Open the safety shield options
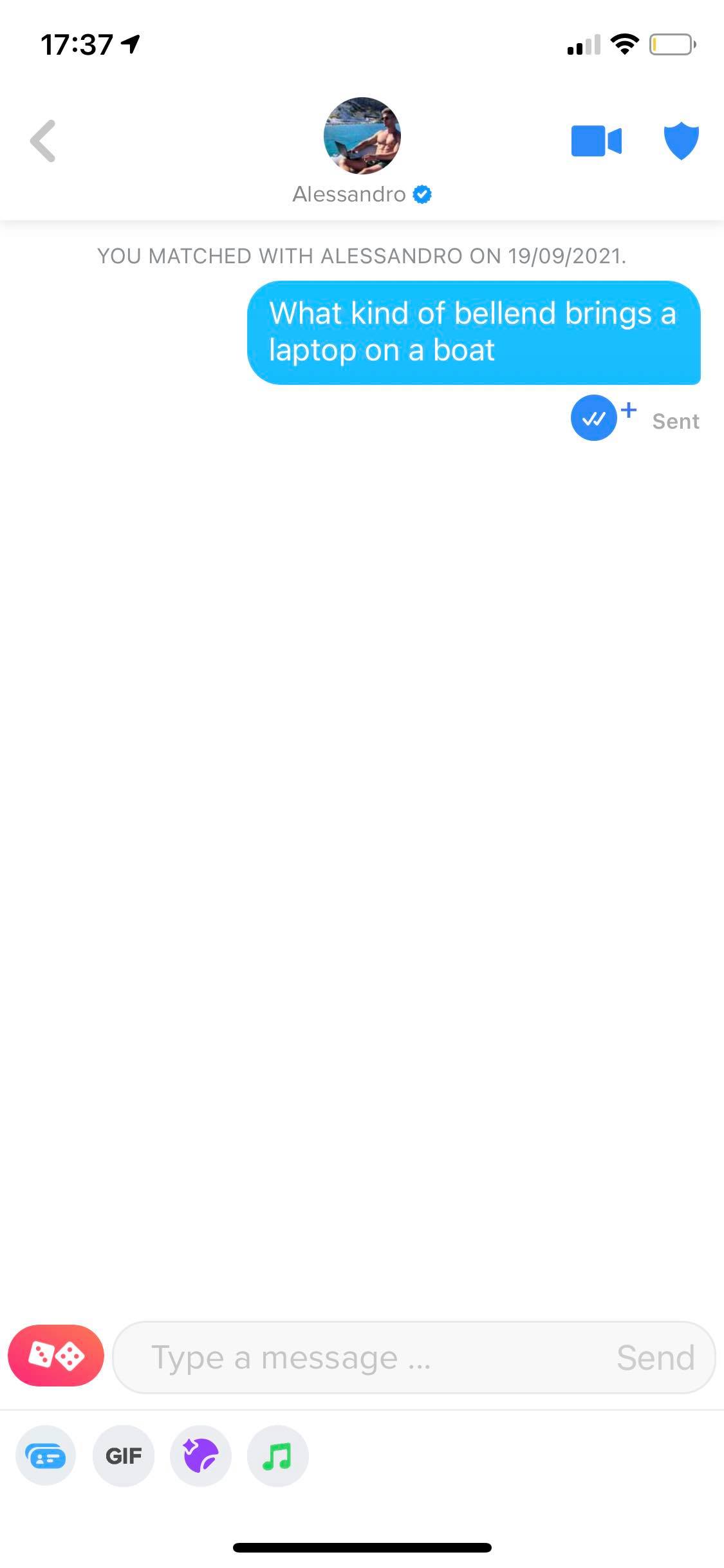Screen dimensions: 724x1568 [x=681, y=141]
